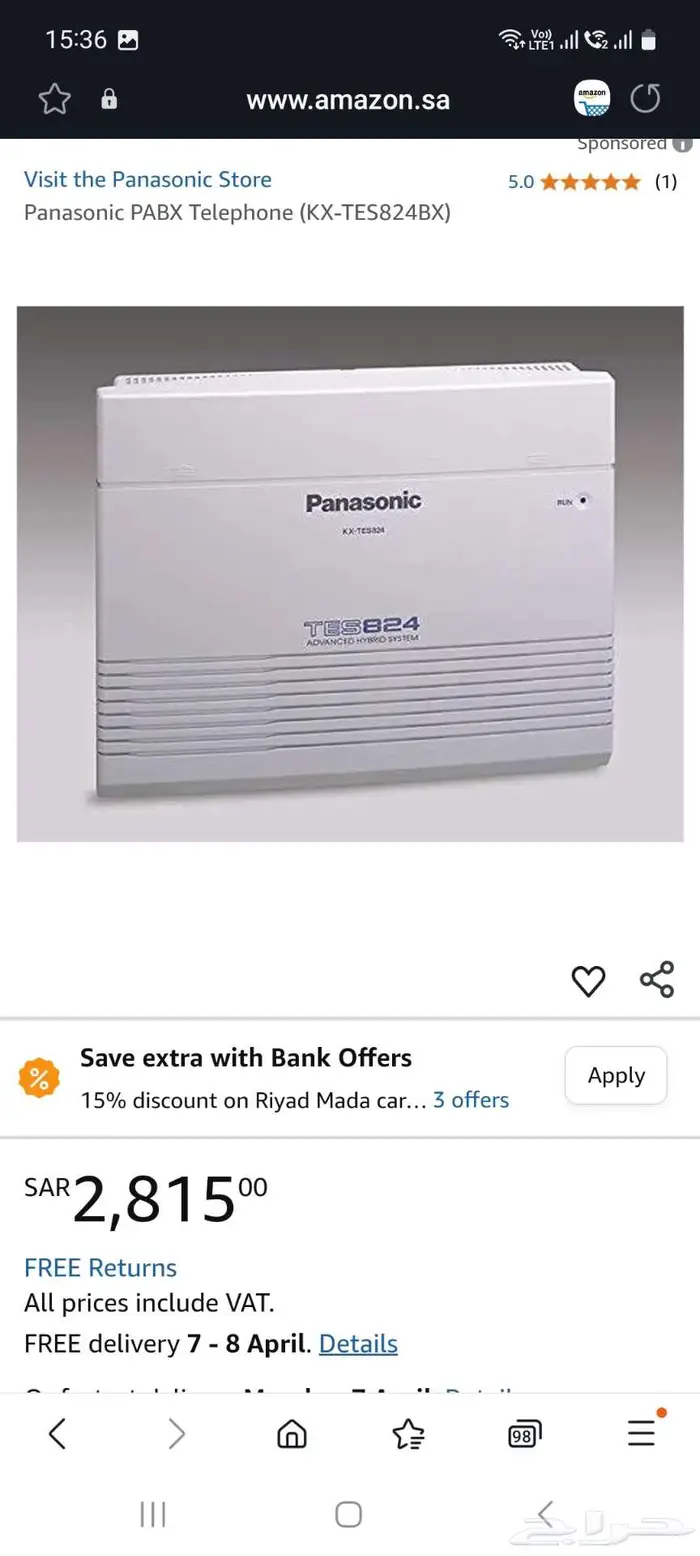Viewport: 700px width, 1556px height.
Task: Go back to the previous page
Action: point(57,1434)
